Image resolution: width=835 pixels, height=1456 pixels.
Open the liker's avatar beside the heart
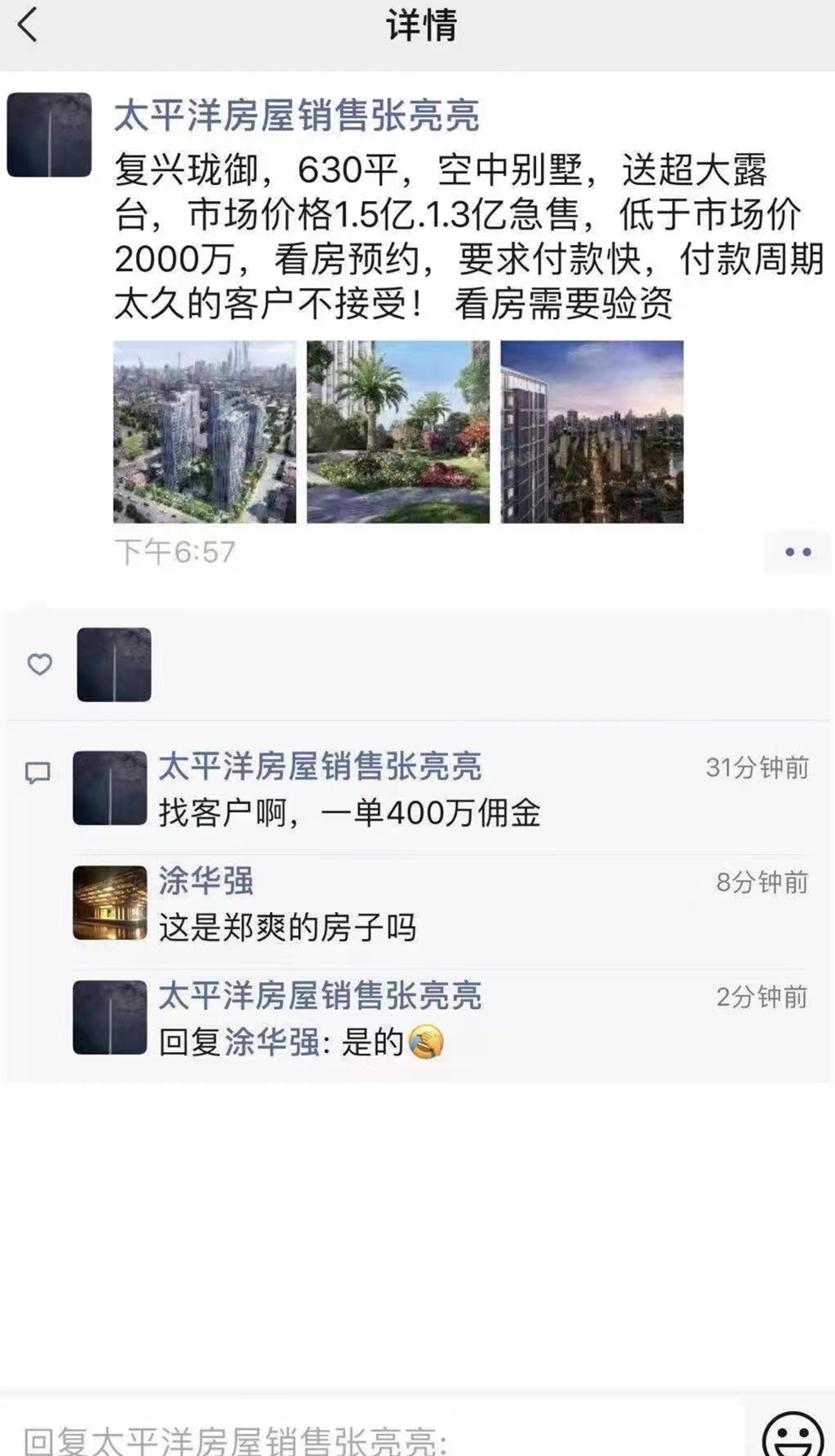point(114,664)
